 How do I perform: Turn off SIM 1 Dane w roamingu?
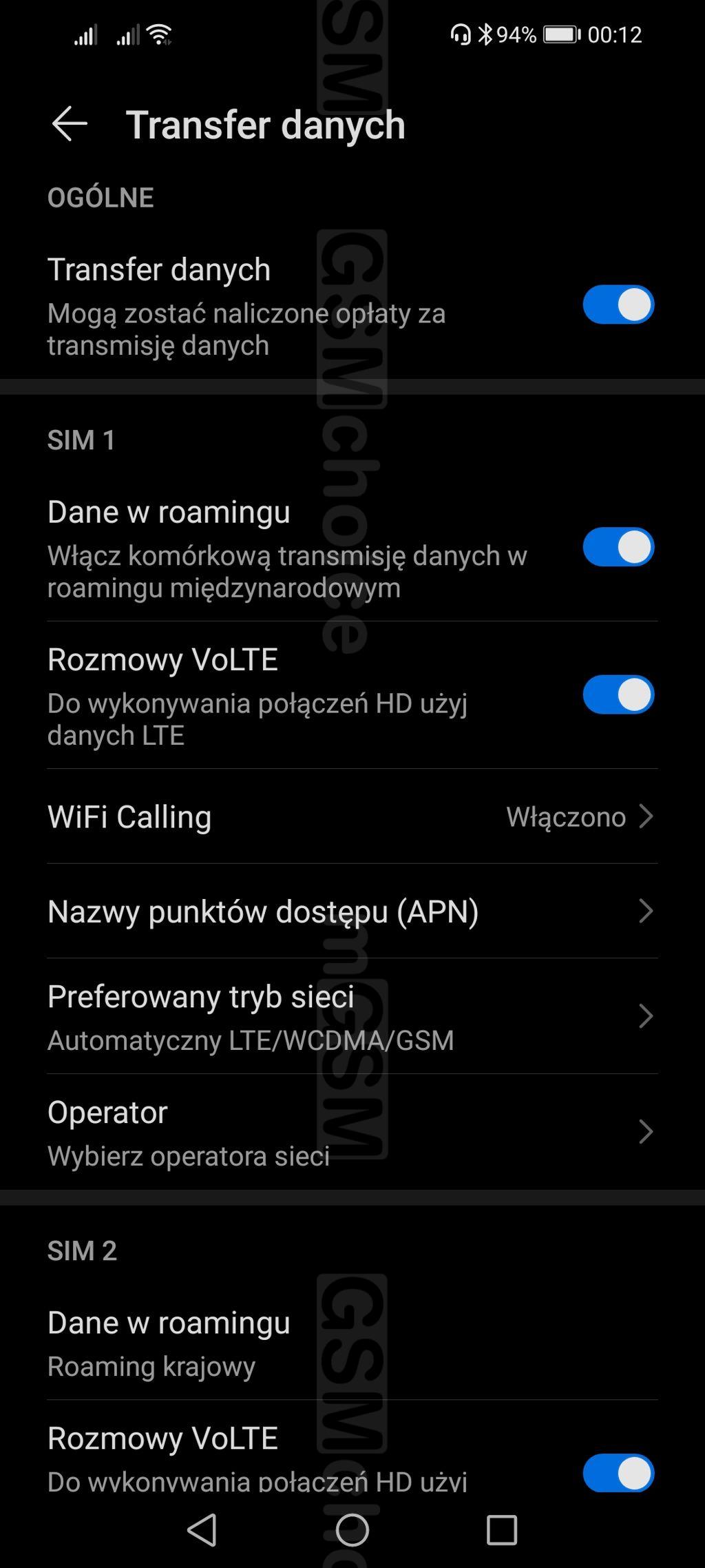tap(618, 547)
